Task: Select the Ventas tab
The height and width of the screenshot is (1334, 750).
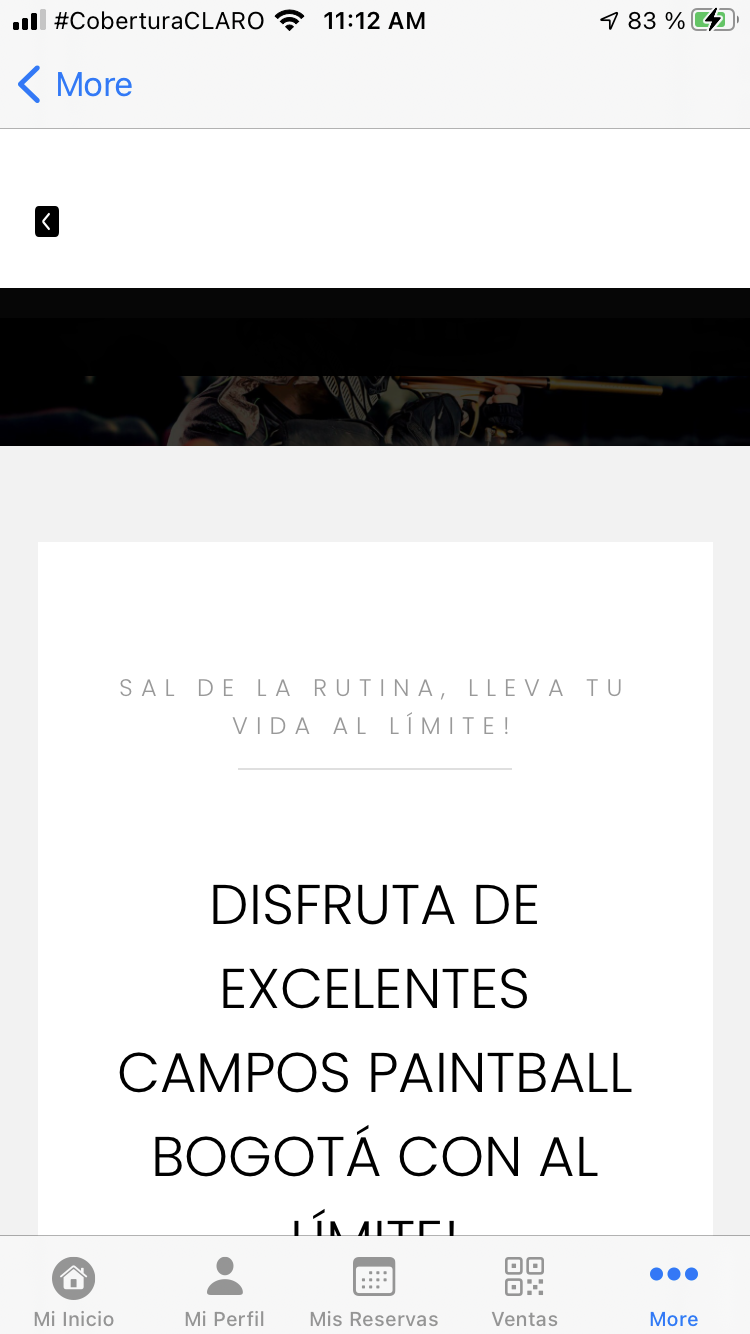Action: tap(524, 1290)
